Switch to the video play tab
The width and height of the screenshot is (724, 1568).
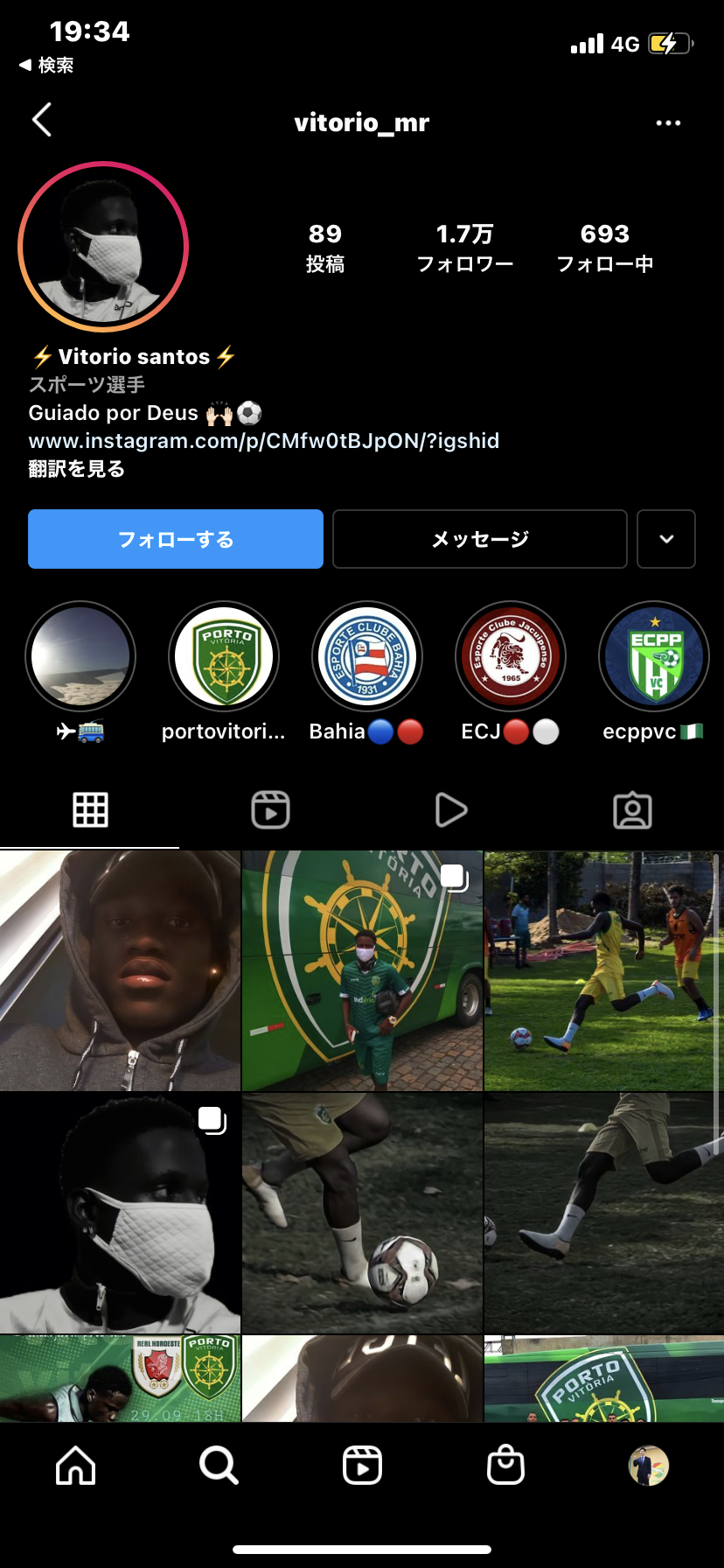(x=451, y=810)
